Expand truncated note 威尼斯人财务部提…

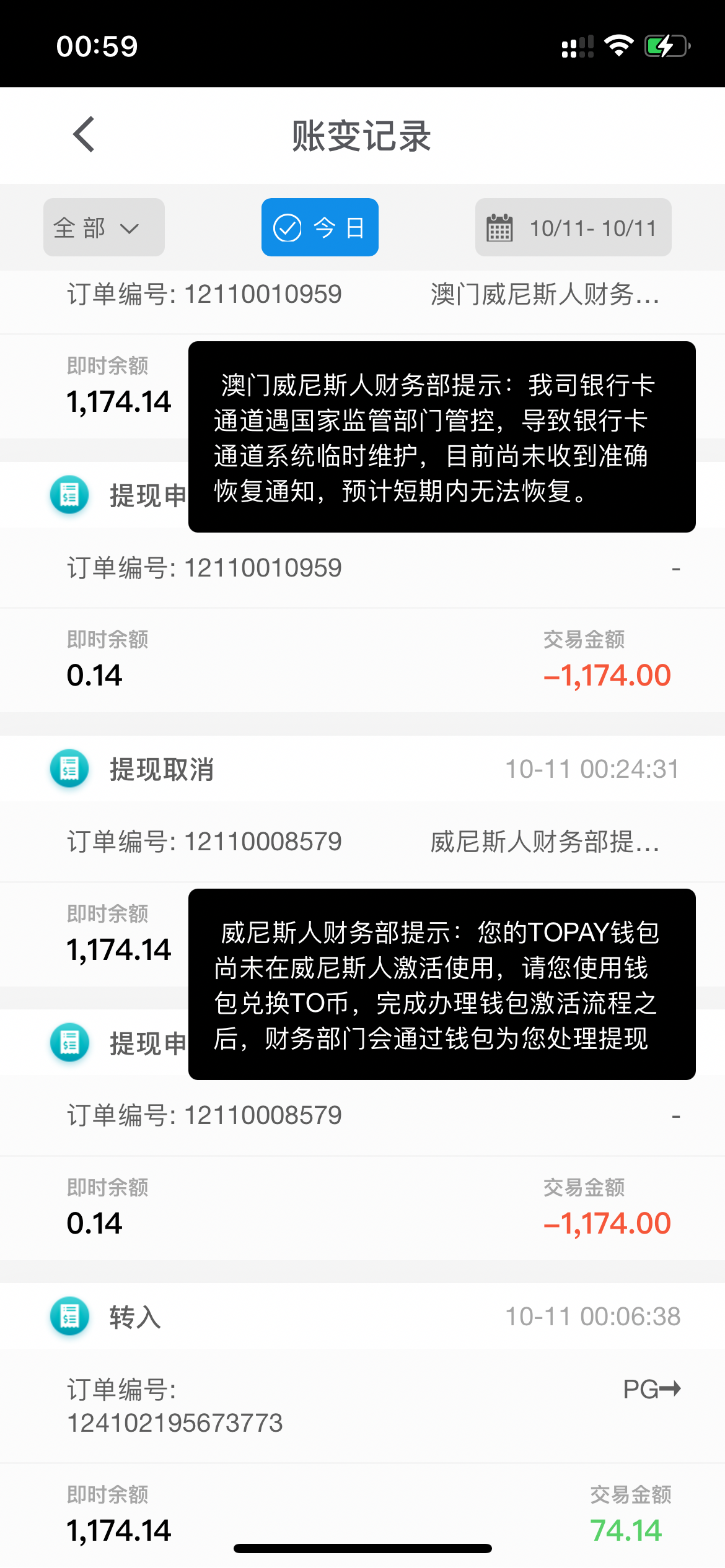[x=545, y=842]
